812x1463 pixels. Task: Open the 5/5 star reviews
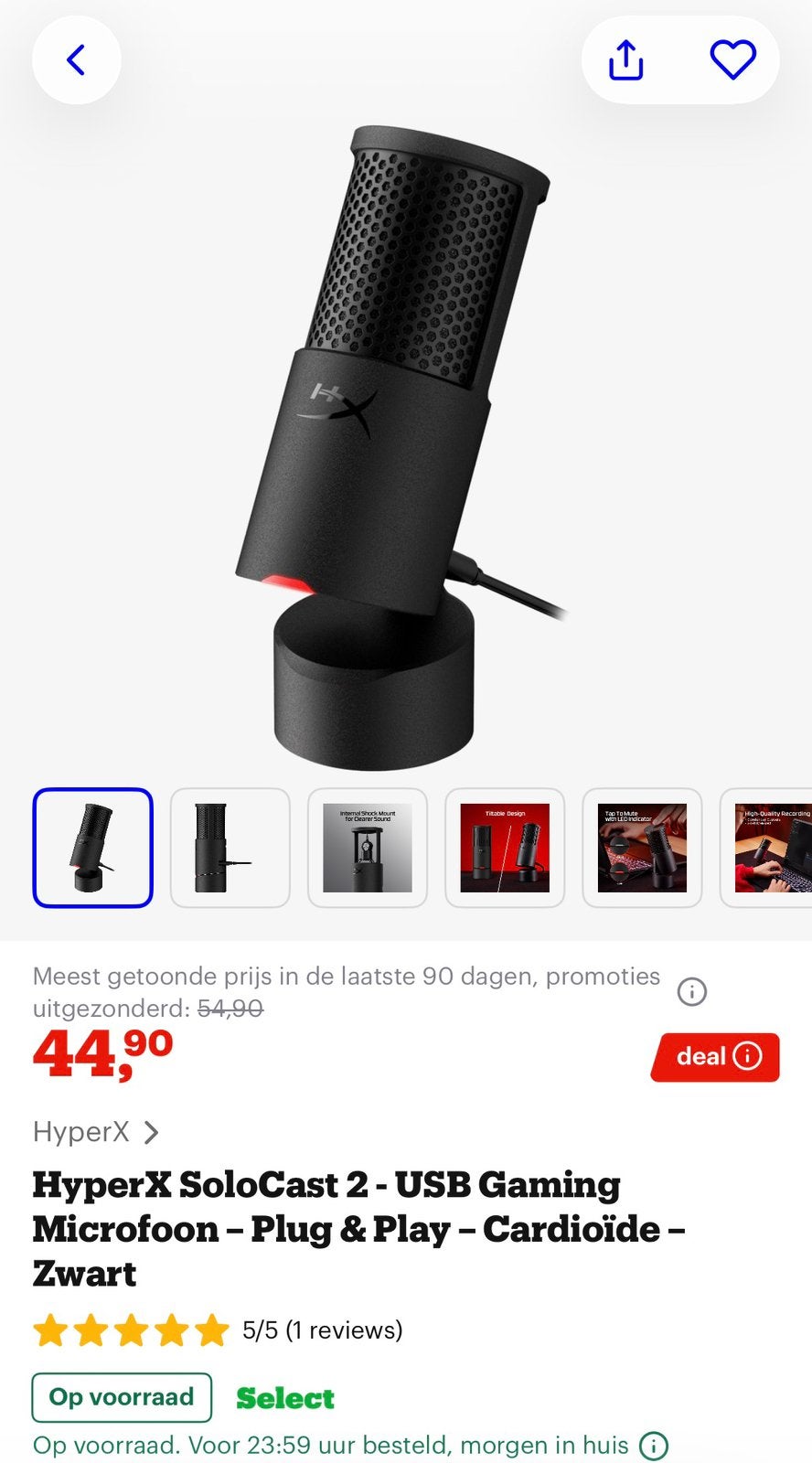tap(218, 1330)
